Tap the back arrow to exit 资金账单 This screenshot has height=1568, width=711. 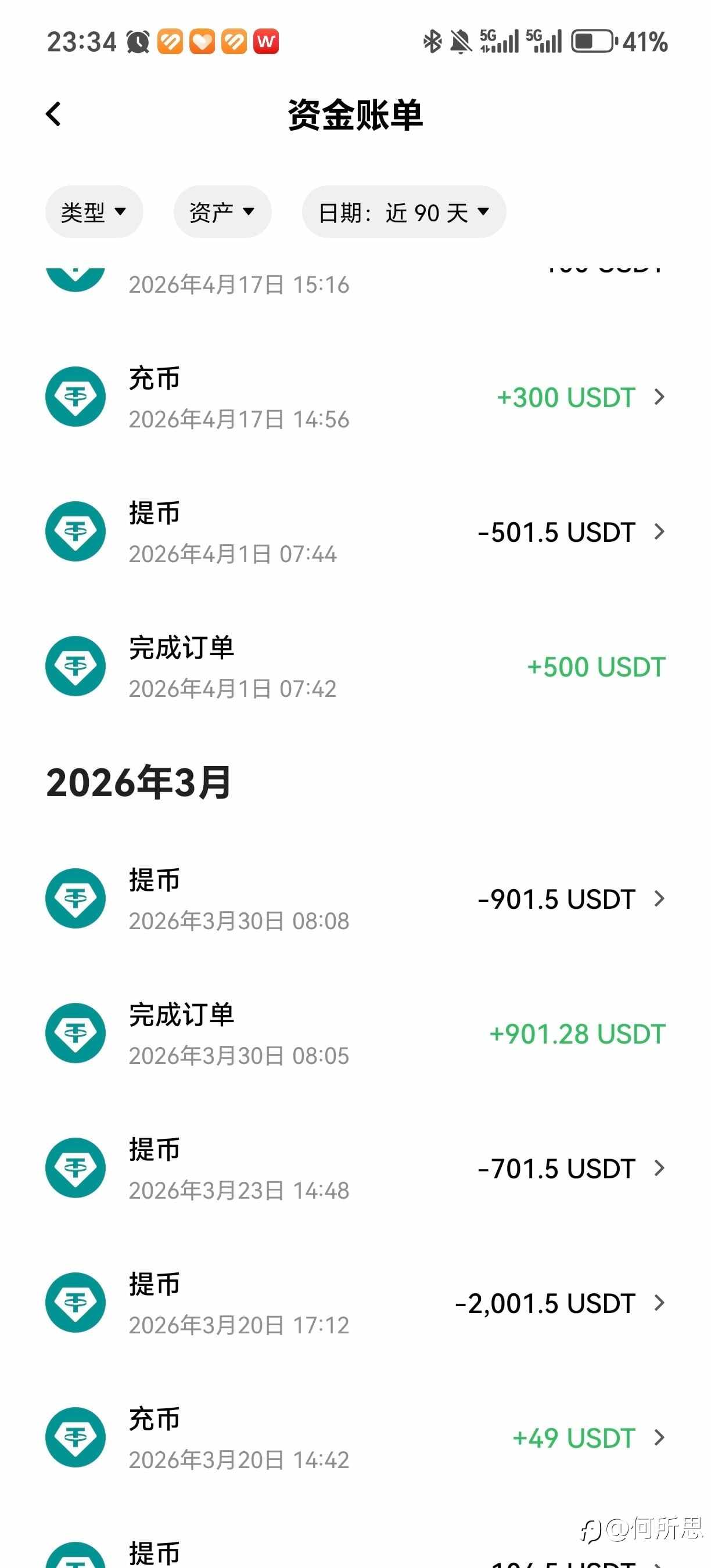[x=53, y=113]
